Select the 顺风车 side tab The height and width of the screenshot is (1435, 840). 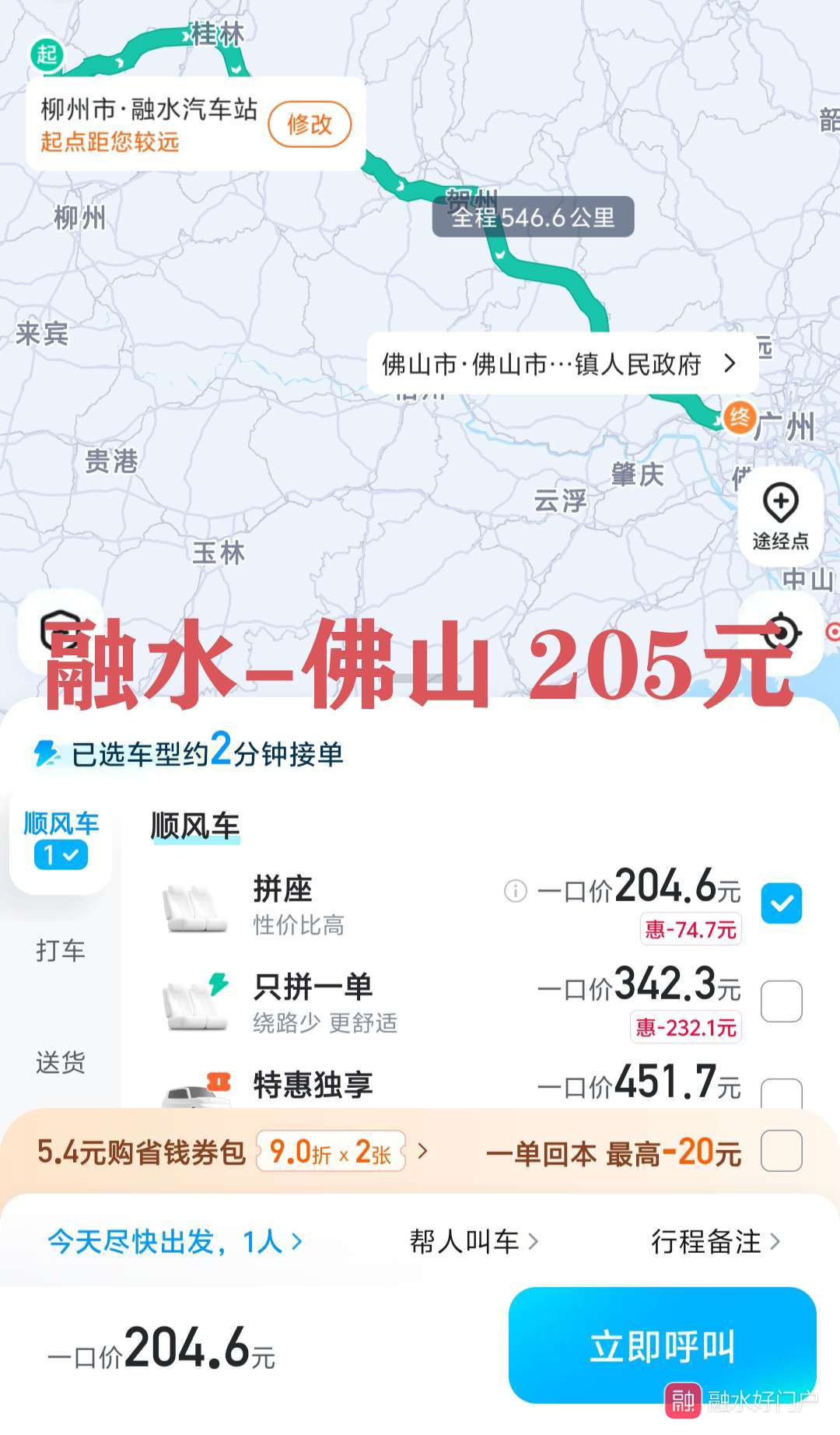(61, 839)
